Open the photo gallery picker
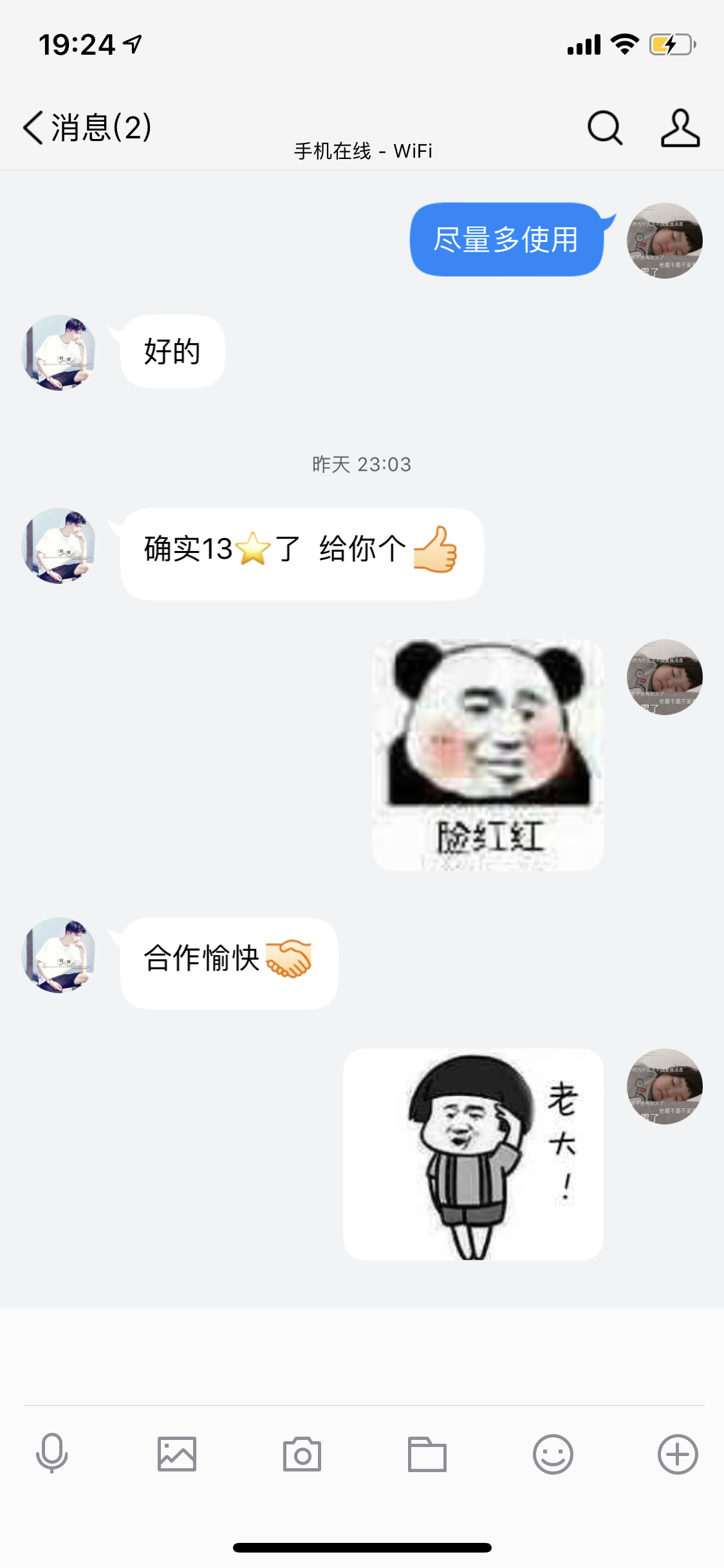The height and width of the screenshot is (1568, 724). (177, 1453)
